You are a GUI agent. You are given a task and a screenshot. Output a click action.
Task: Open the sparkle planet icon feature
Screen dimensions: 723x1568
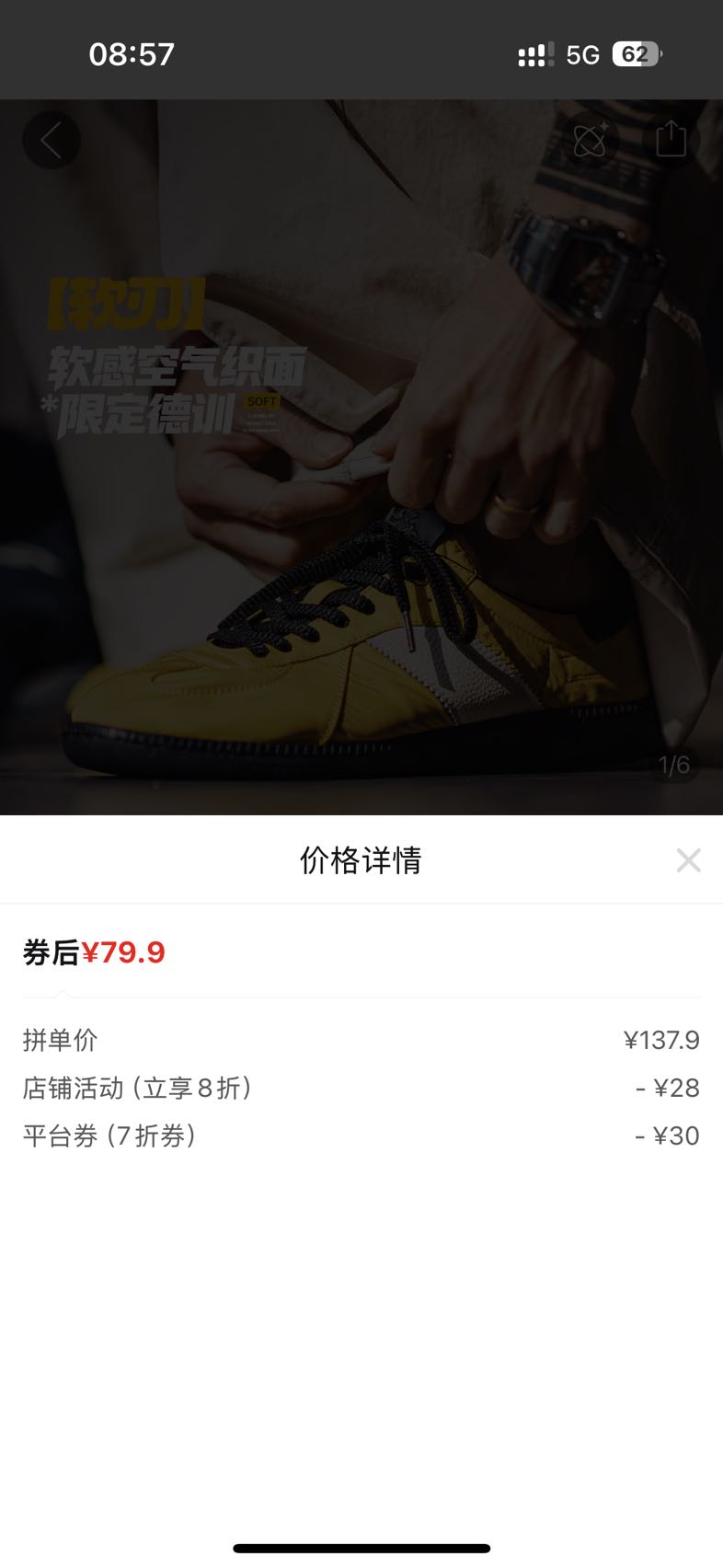point(590,140)
